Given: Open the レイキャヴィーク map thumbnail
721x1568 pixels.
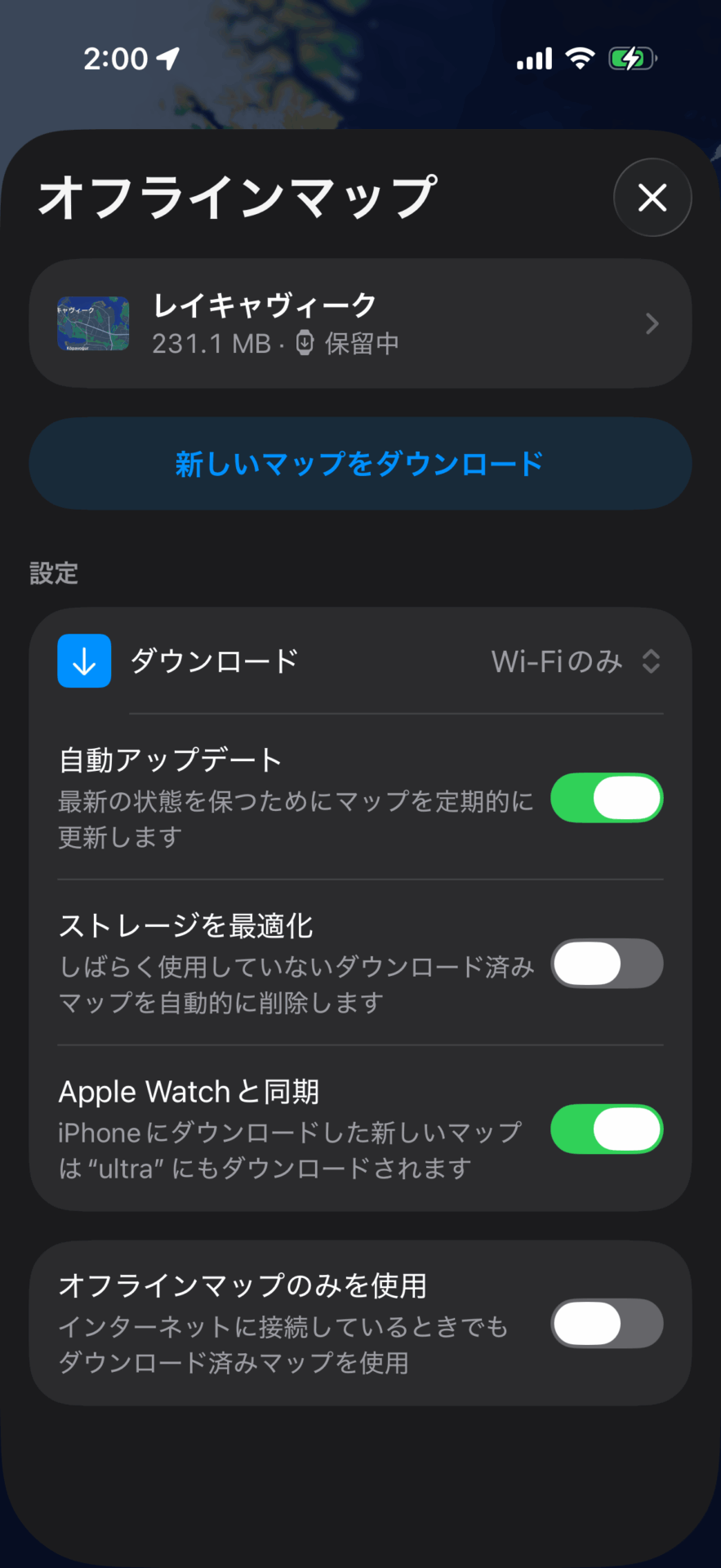Looking at the screenshot, I should [x=93, y=323].
